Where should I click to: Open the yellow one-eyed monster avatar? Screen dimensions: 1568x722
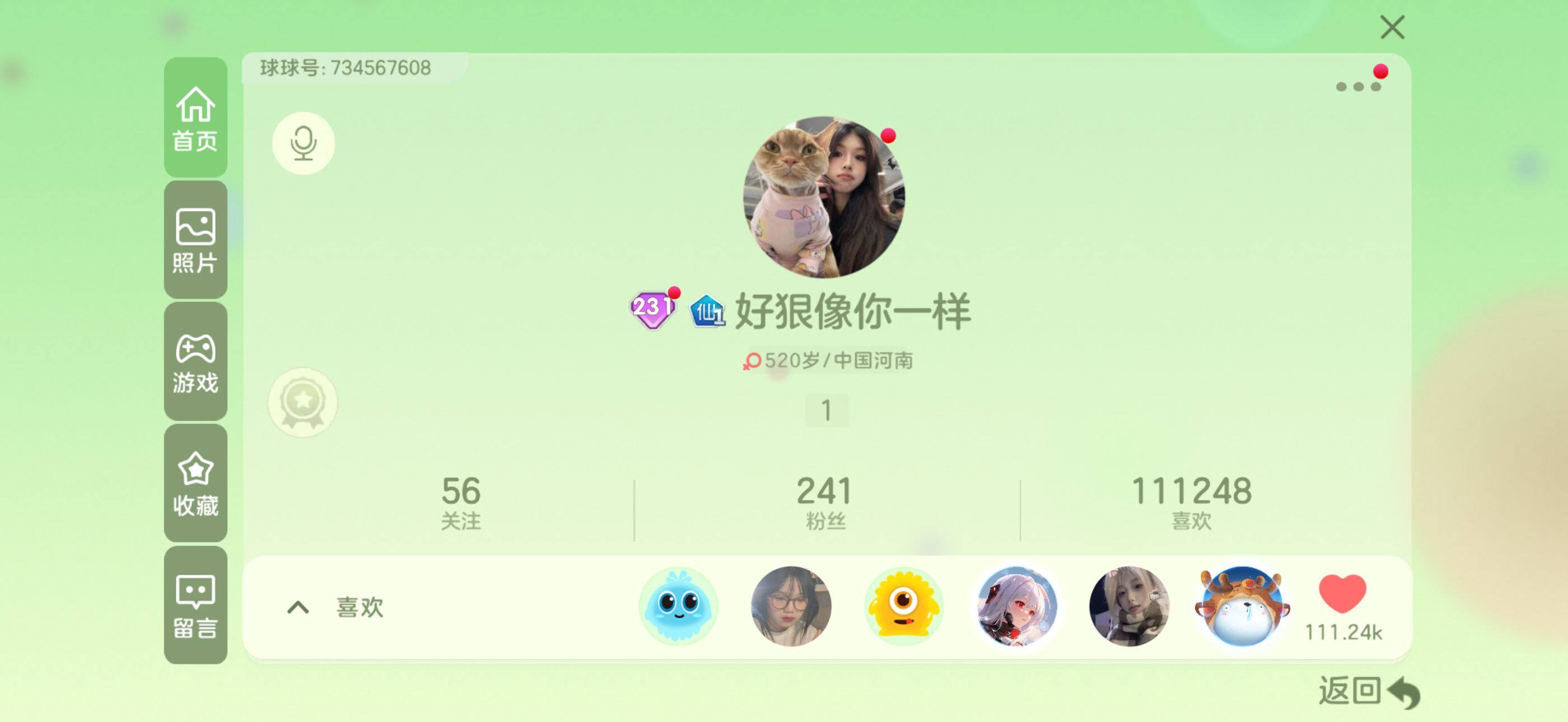[x=904, y=606]
